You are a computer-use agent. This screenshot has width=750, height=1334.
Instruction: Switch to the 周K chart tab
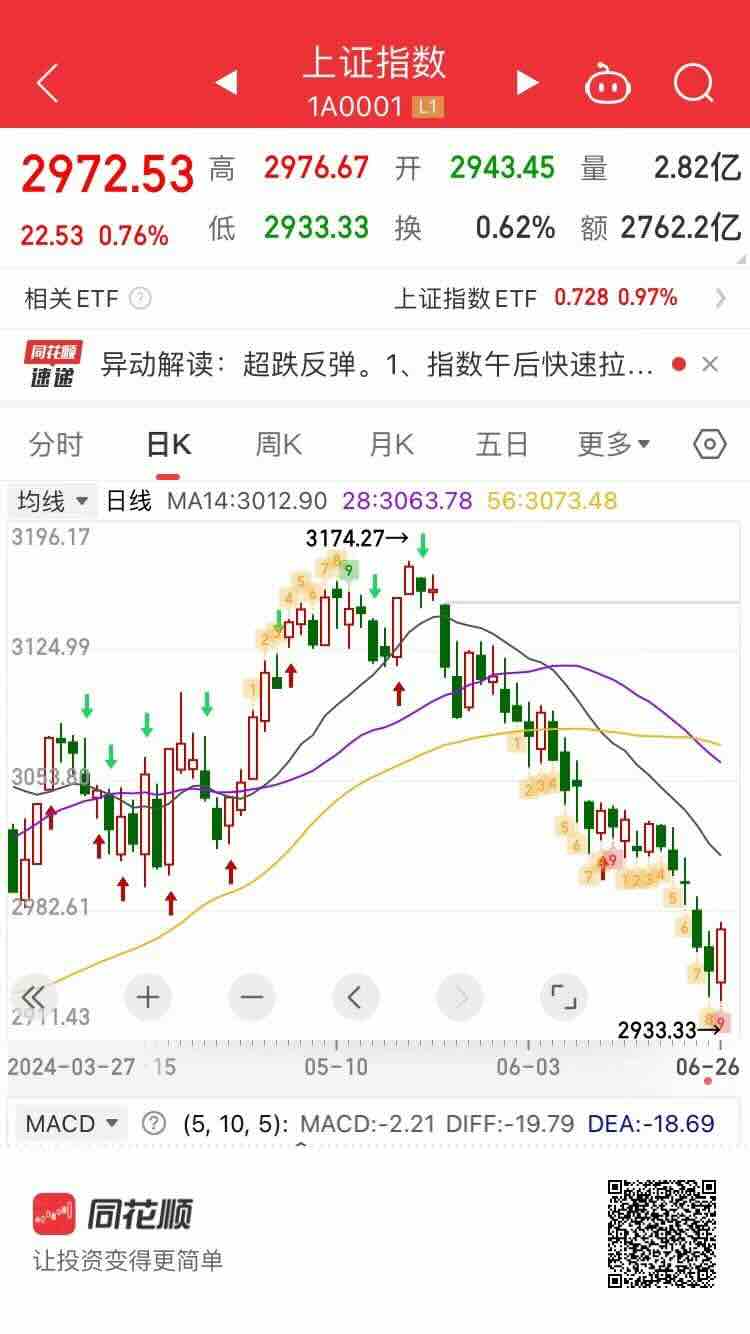(279, 444)
